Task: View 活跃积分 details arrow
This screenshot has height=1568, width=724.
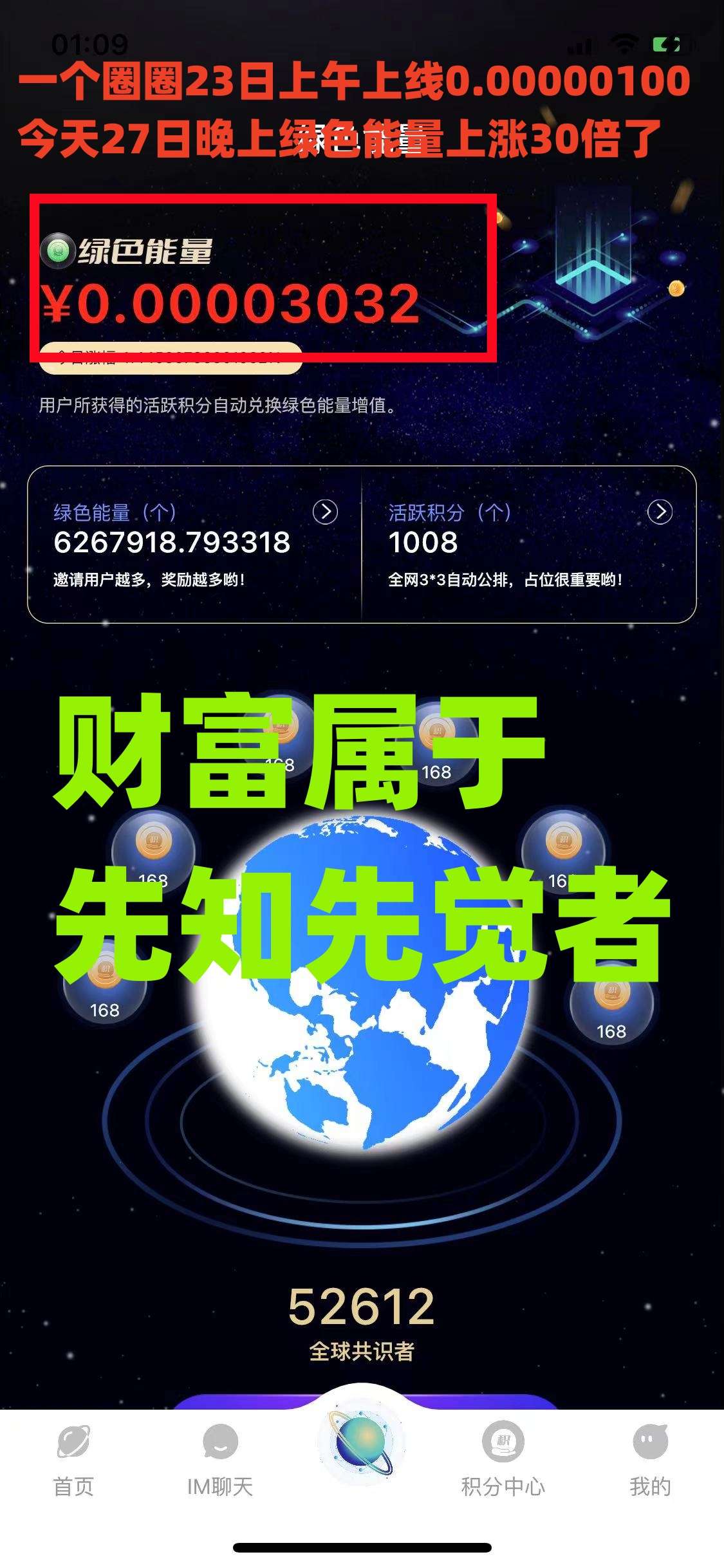Action: (660, 512)
